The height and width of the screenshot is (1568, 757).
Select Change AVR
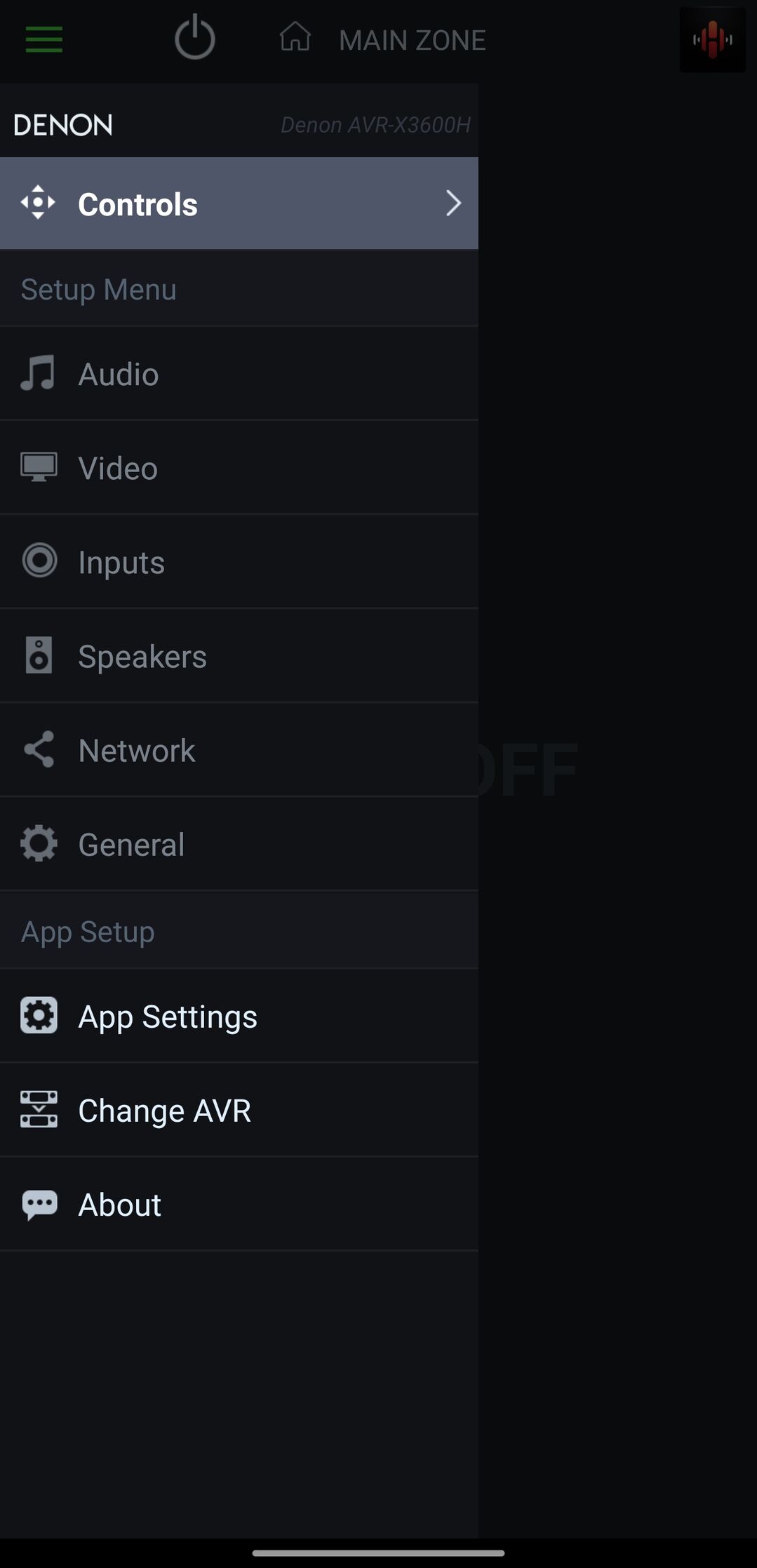point(239,1110)
